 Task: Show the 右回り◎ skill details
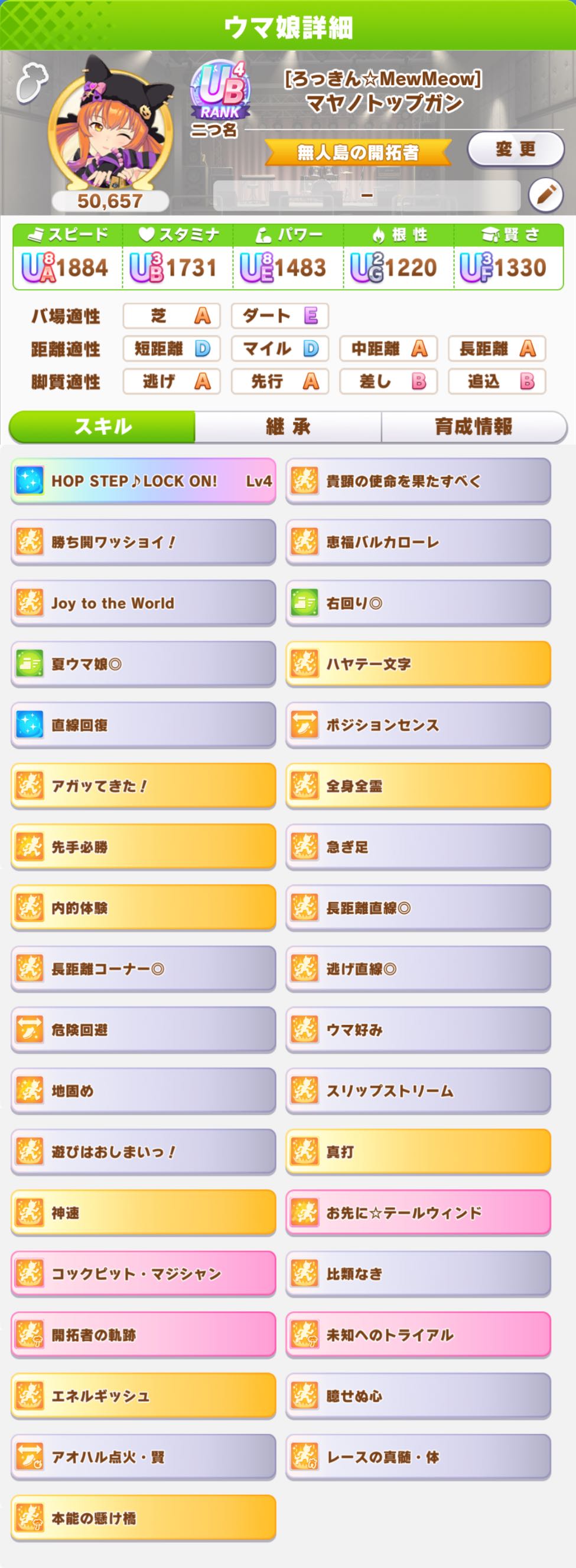coord(418,603)
